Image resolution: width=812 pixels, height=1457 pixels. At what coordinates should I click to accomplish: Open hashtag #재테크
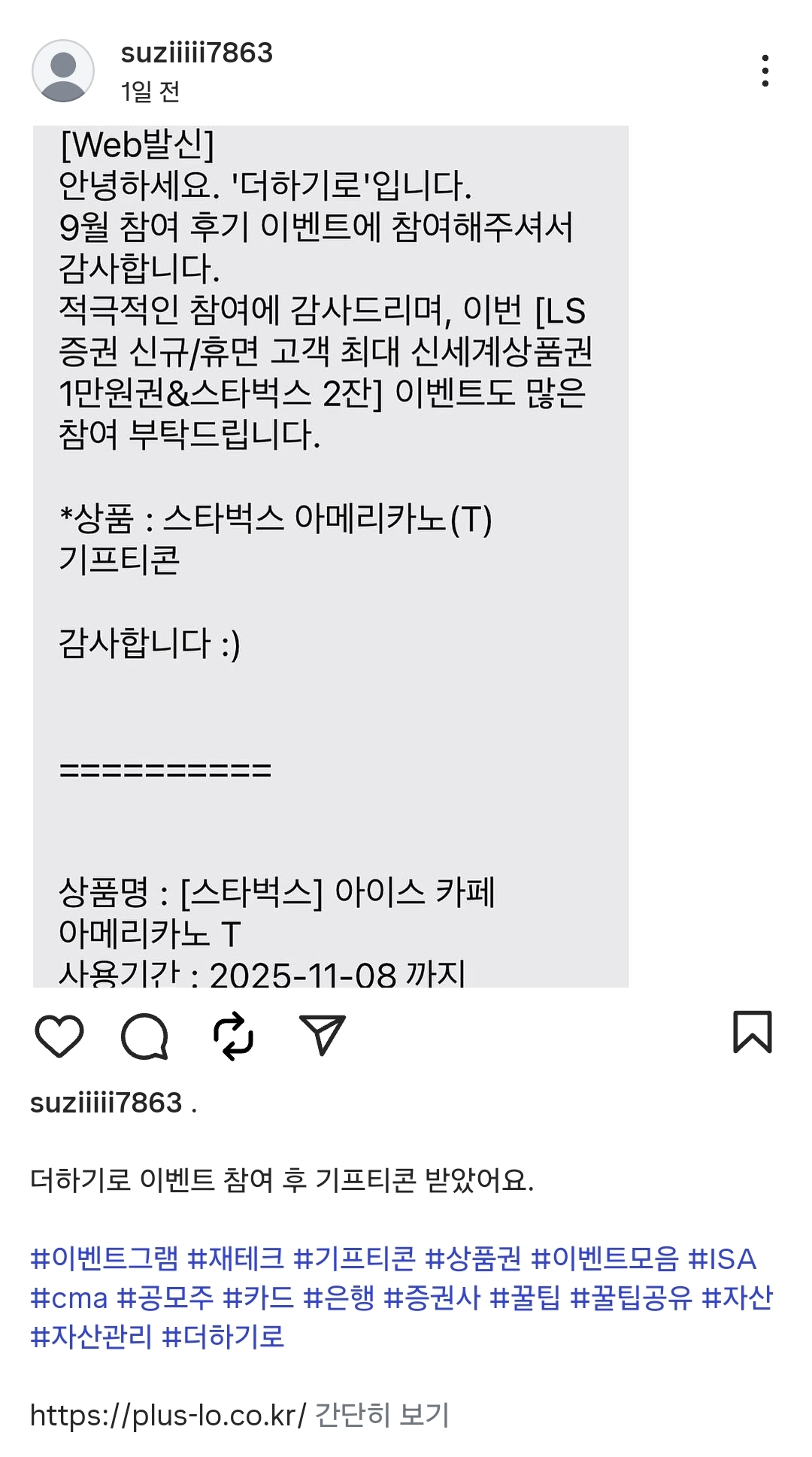(235, 1258)
